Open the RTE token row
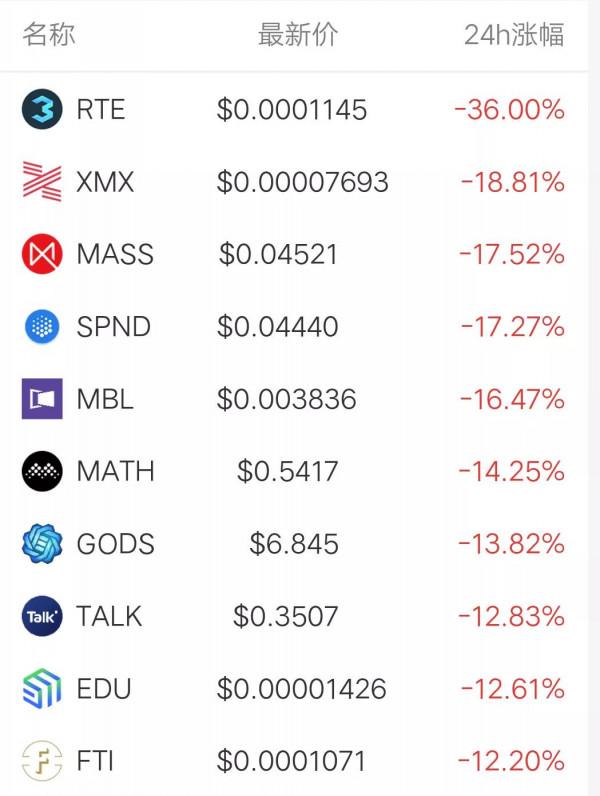 (x=100, y=109)
